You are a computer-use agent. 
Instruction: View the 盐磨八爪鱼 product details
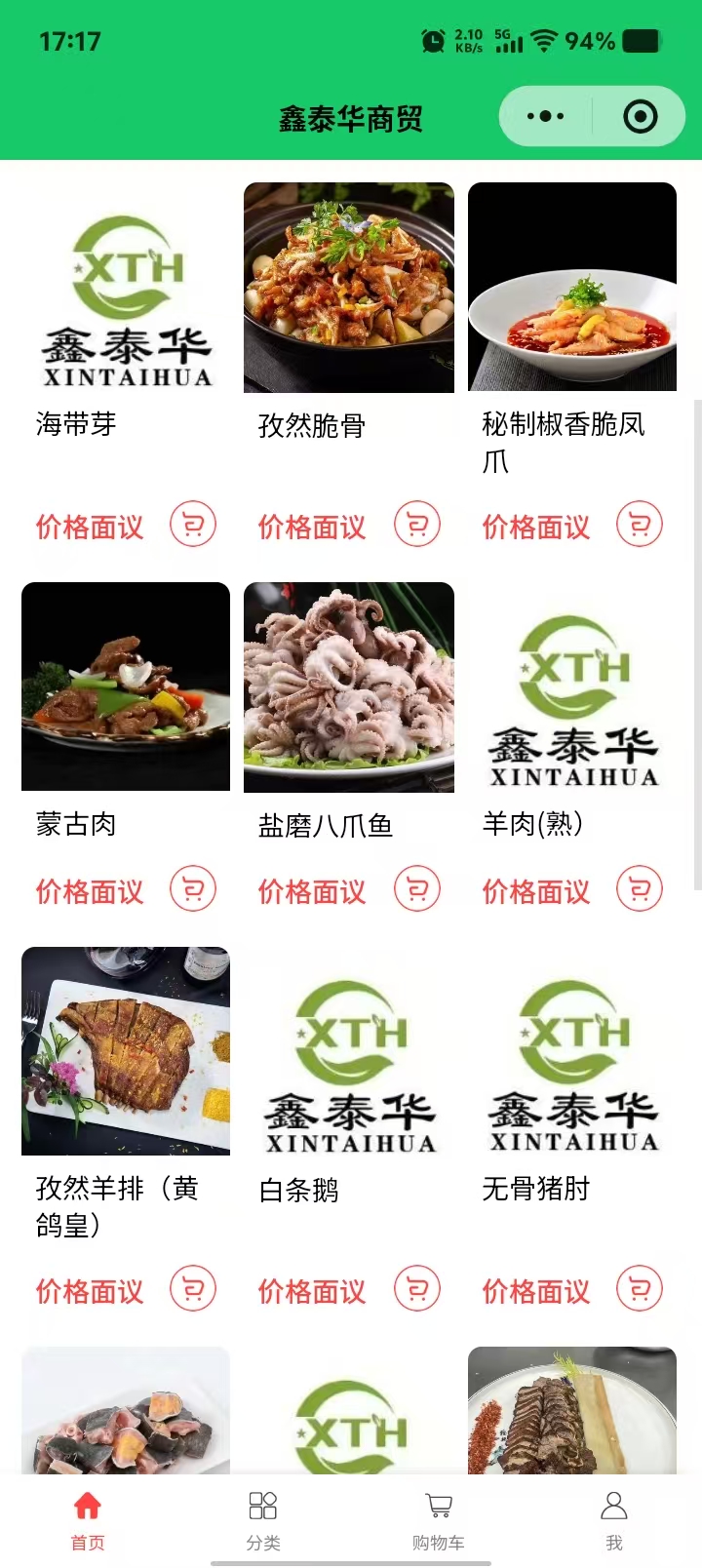(x=349, y=687)
